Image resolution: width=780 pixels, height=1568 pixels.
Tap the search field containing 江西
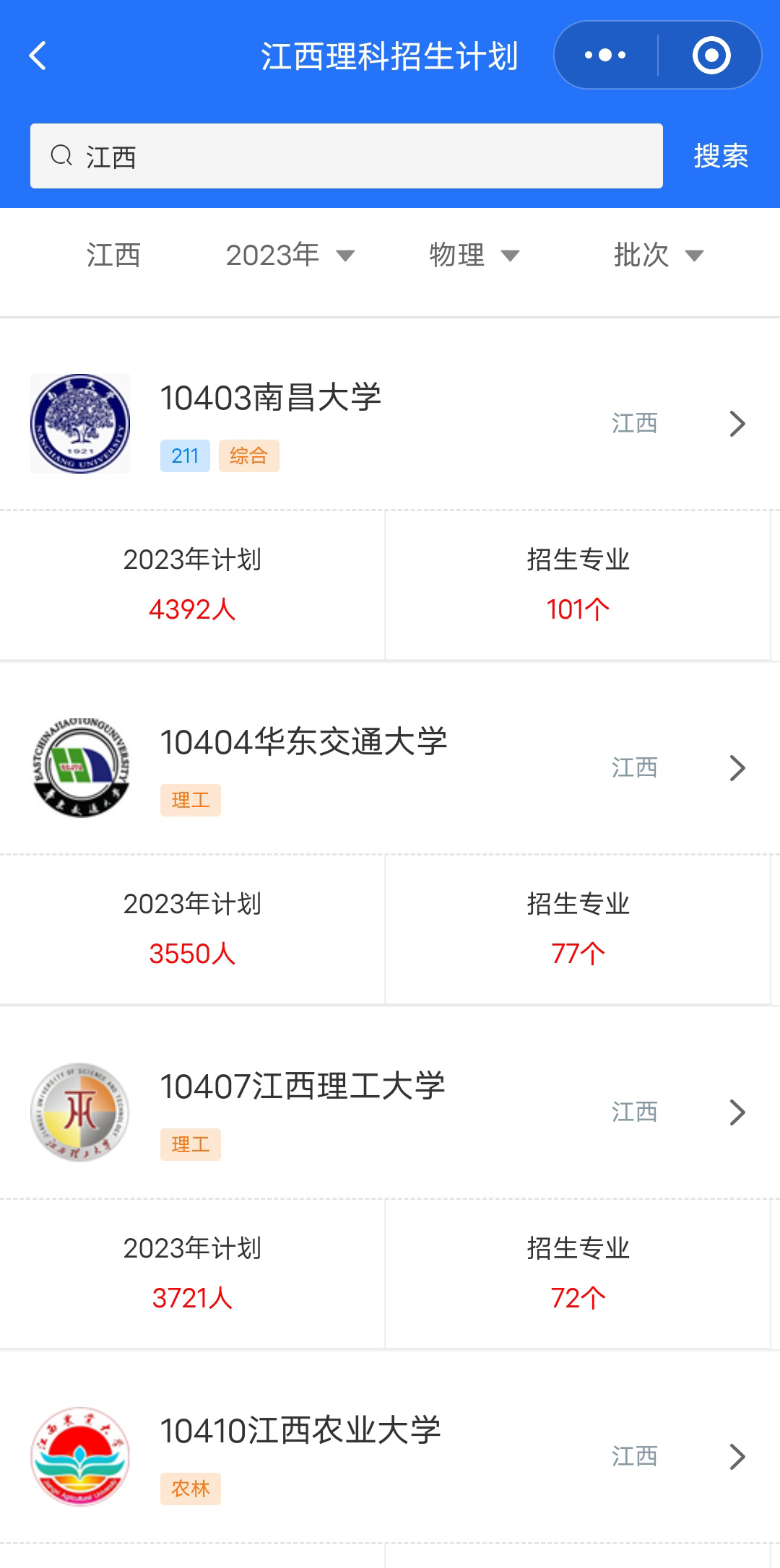[347, 156]
